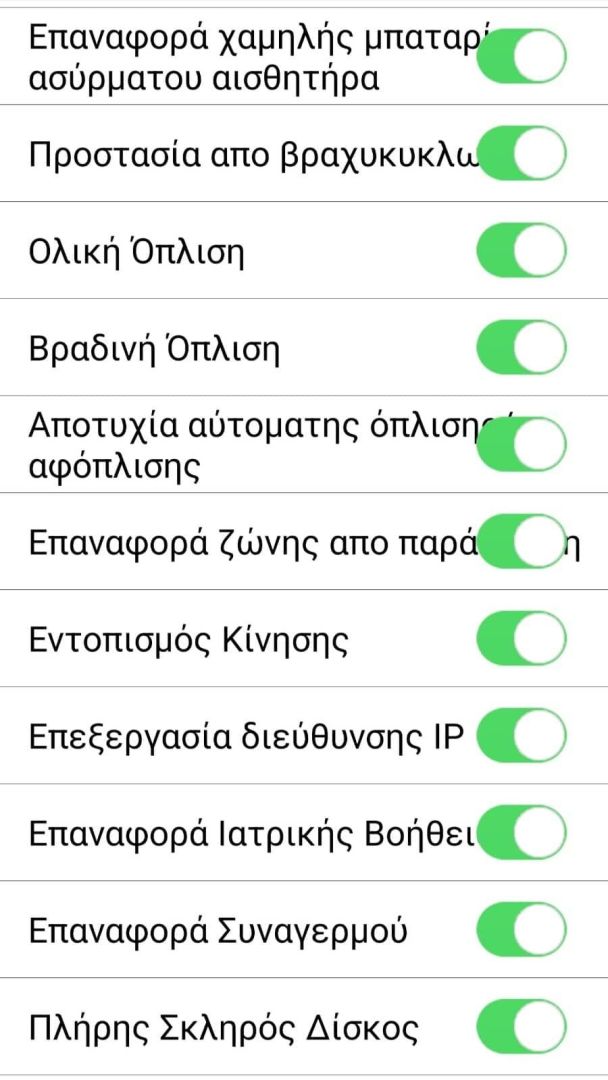Disable Επαναφορά Ιατρικής Βοήθειας switch
This screenshot has width=608, height=1080.
[521, 833]
